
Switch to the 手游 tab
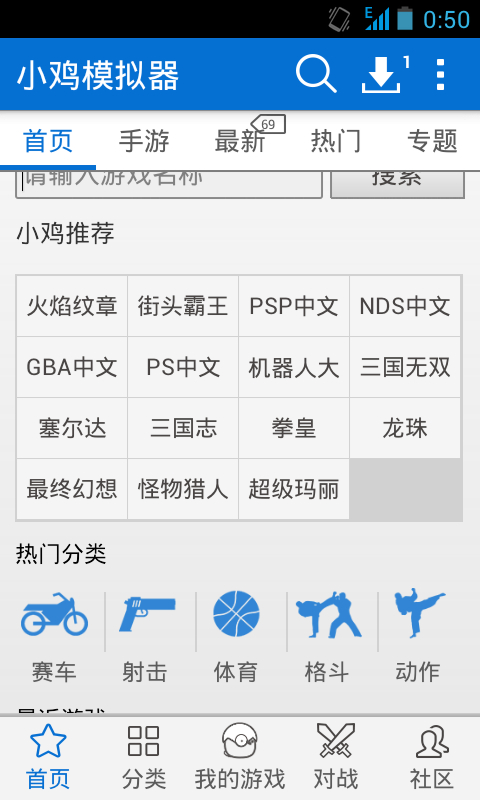144,141
